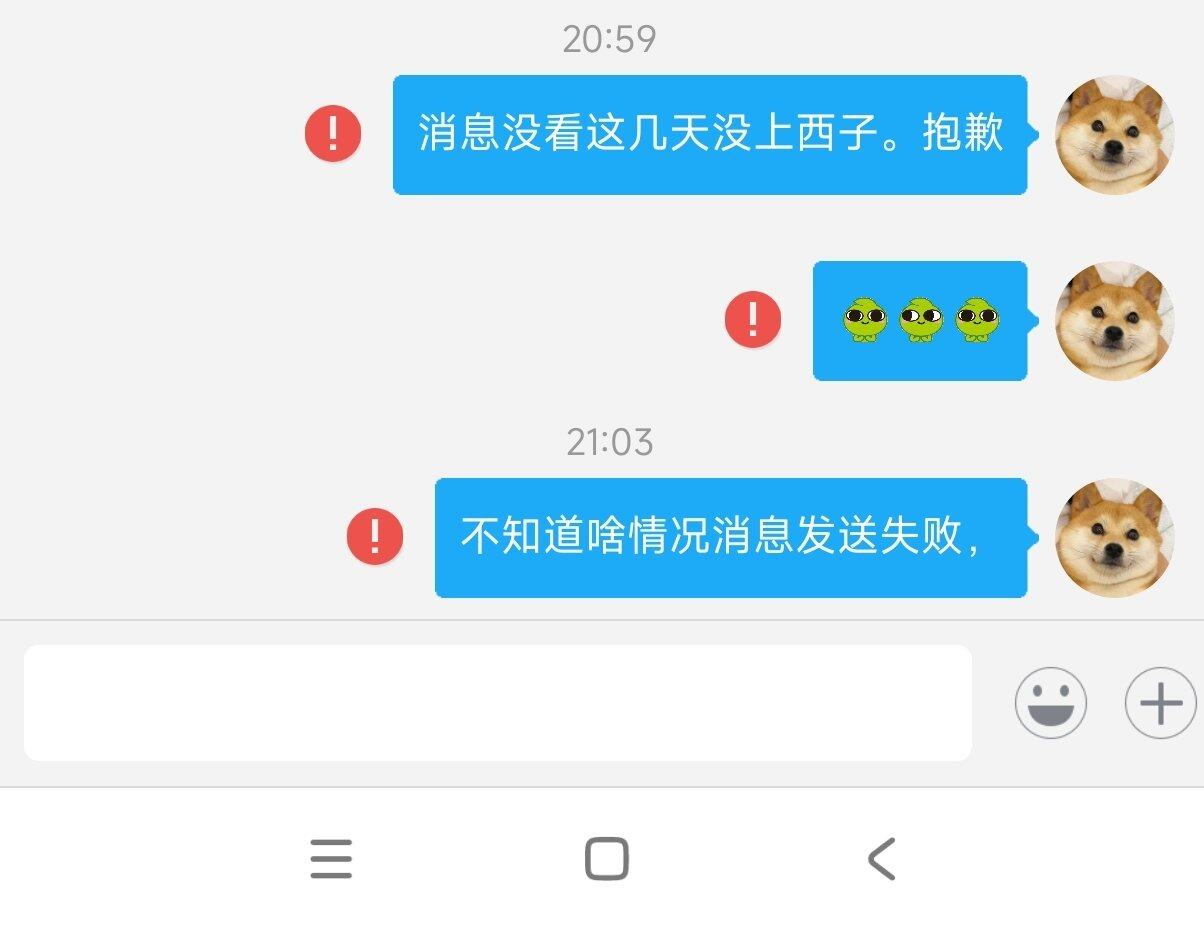
Task: Resend the failed 消息没看这几天 message
Action: pos(333,134)
